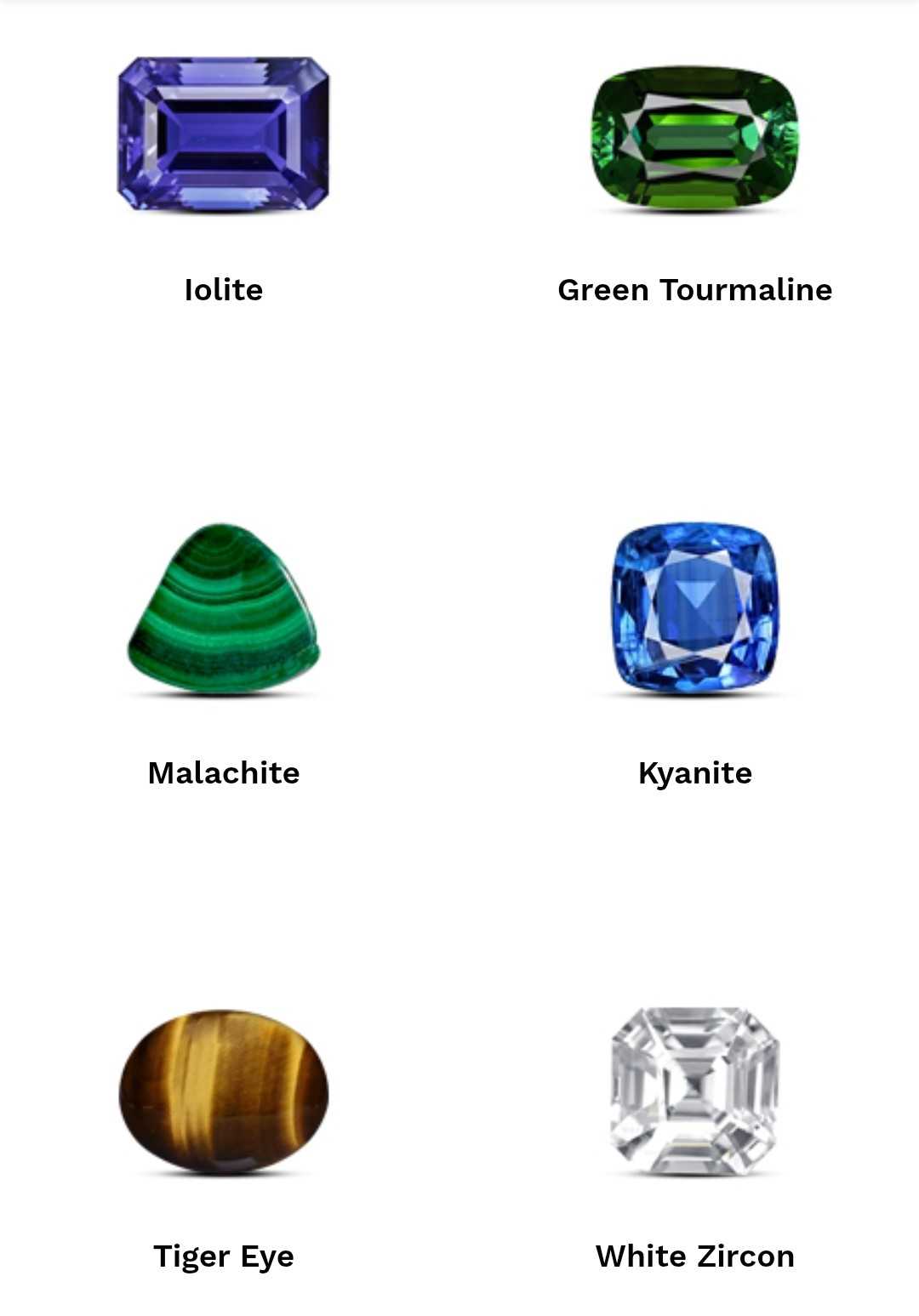Open the Iolite gemstone tile
Image resolution: width=919 pixels, height=1316 pixels.
[223, 134]
